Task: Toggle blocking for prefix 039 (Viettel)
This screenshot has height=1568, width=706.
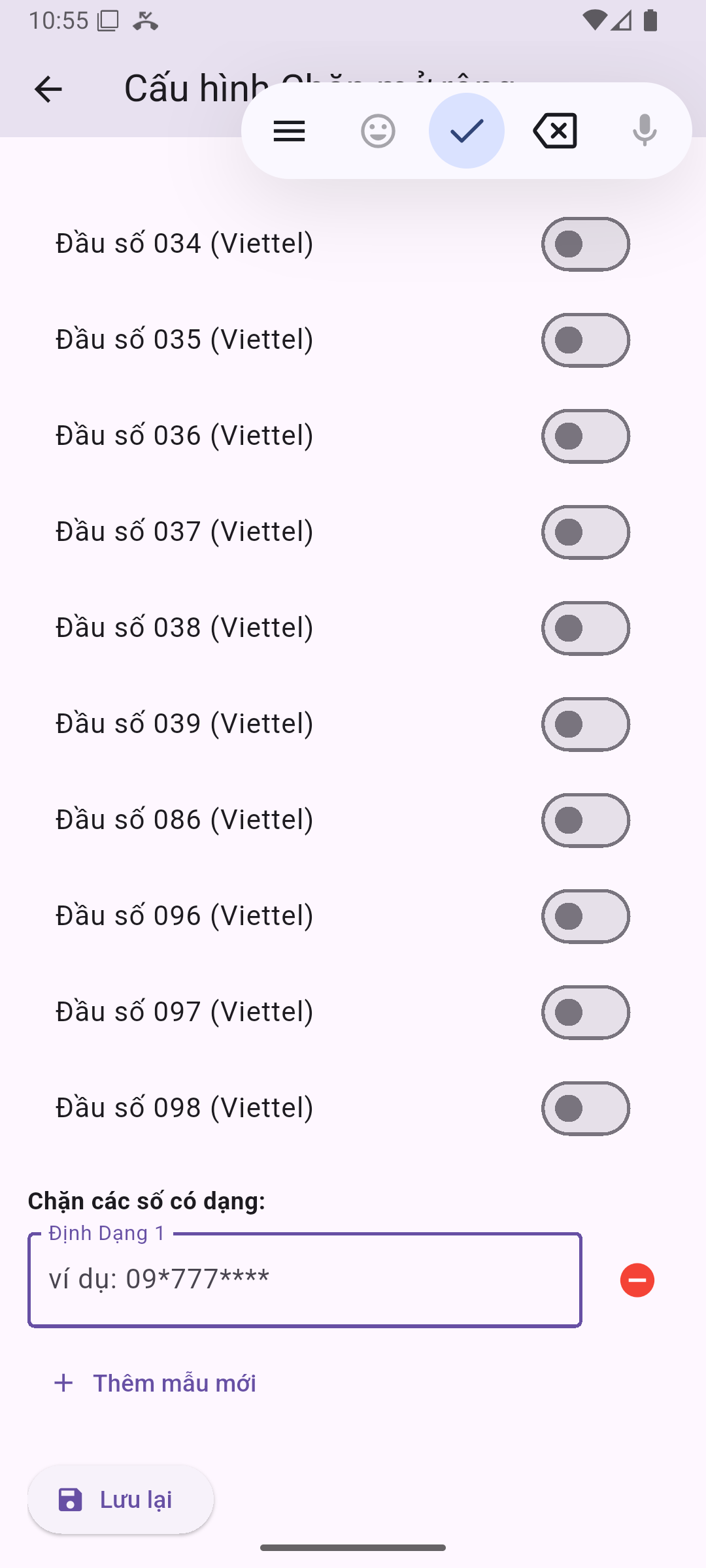Action: click(585, 725)
